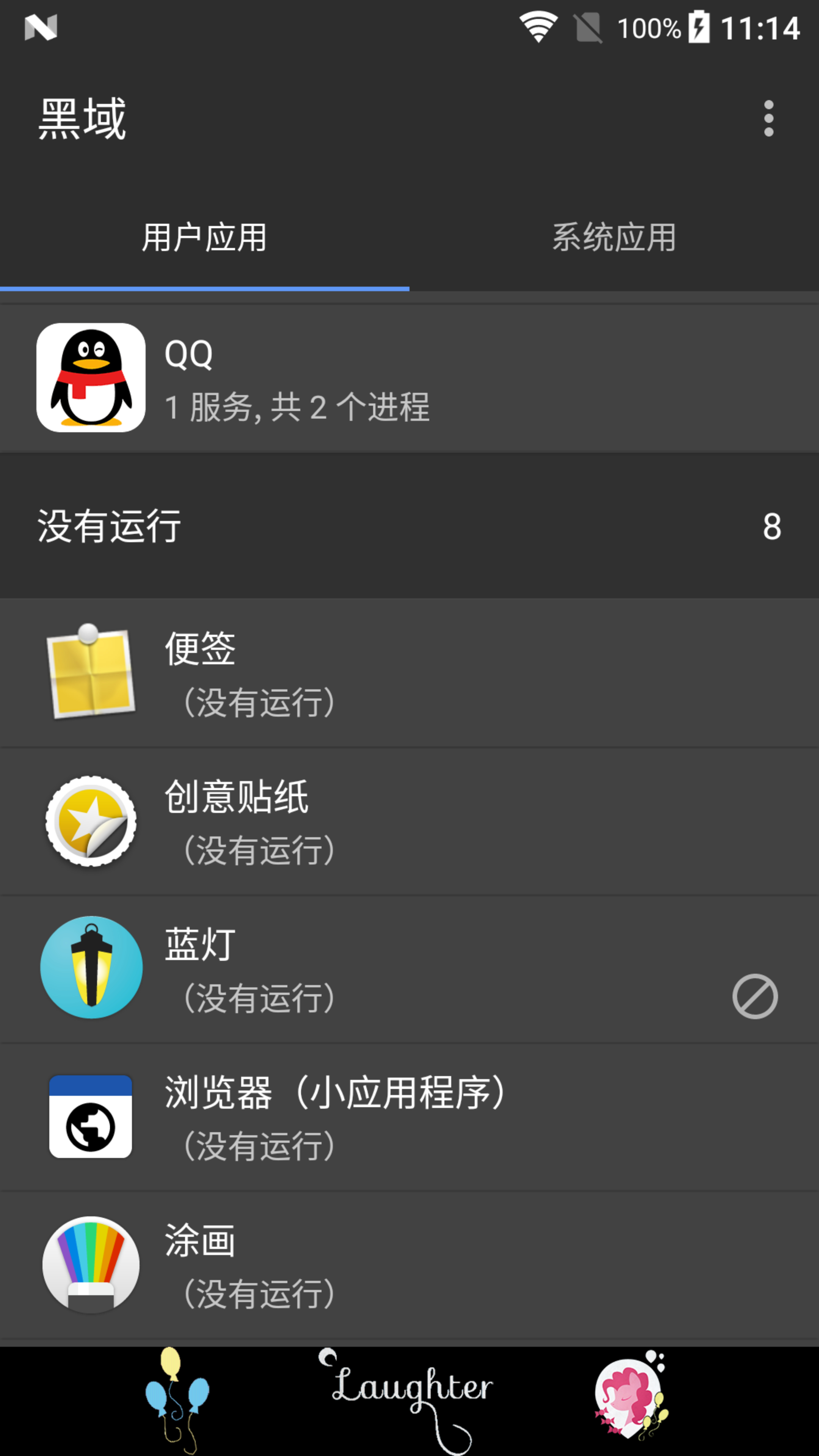This screenshot has height=1456, width=819.
Task: Collapse the 没有运行 section header
Action: 409,526
